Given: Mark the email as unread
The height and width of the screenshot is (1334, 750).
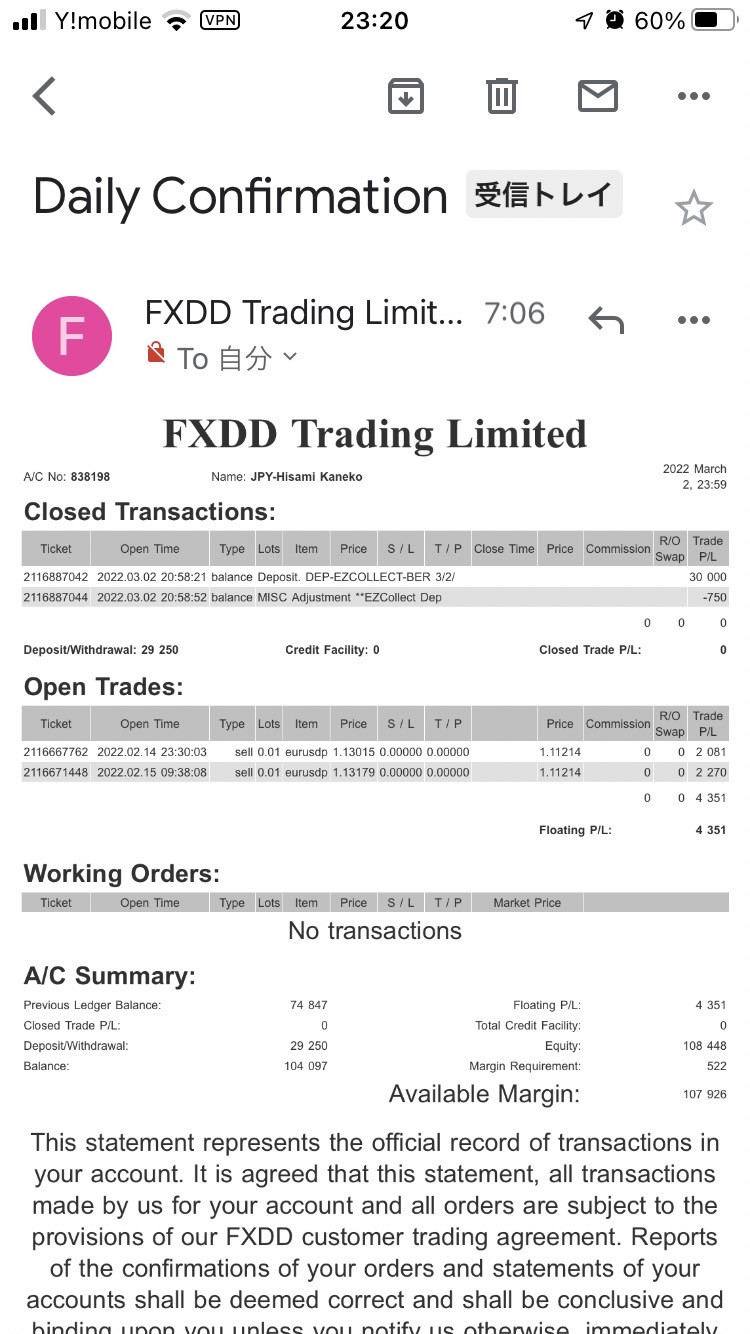Looking at the screenshot, I should point(598,96).
